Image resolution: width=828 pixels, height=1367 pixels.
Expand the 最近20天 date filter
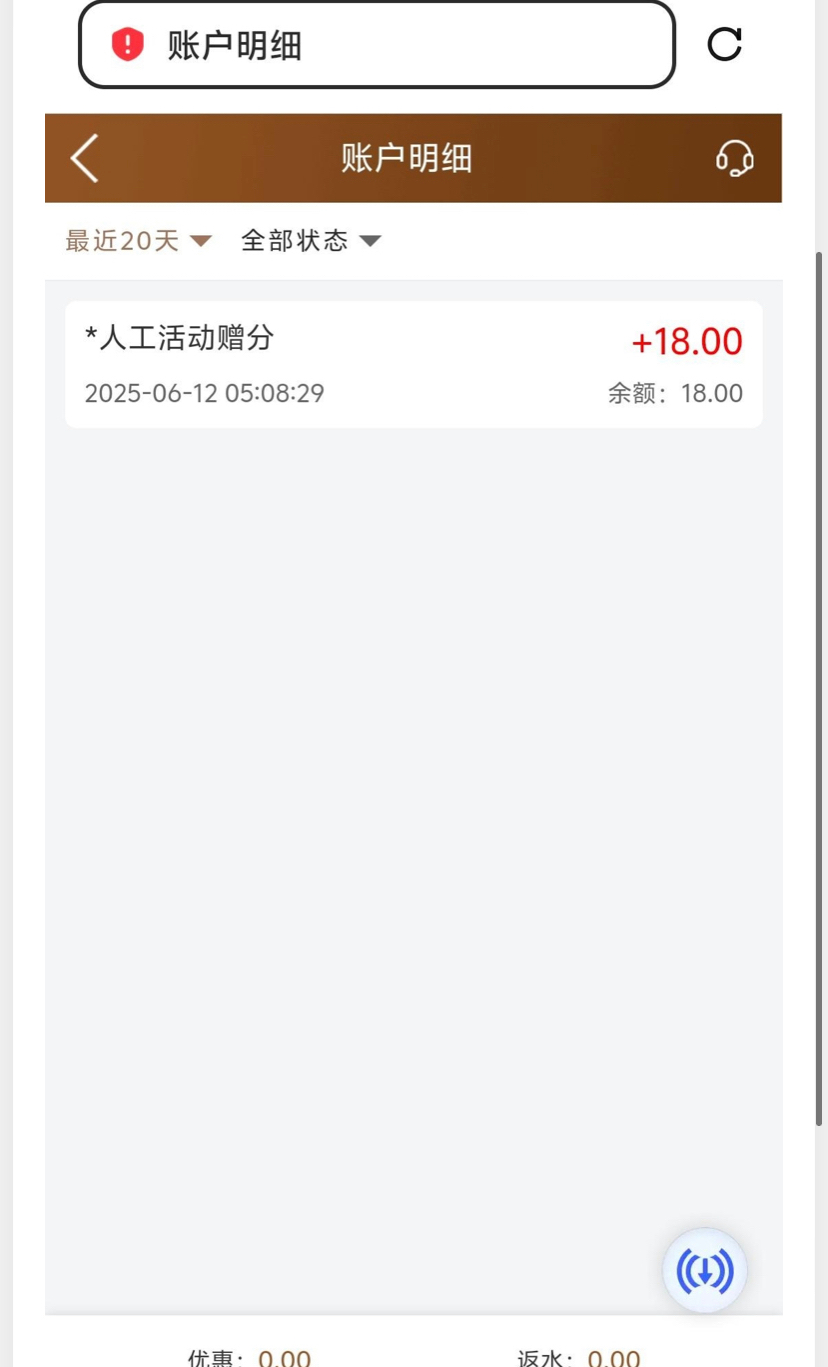[138, 241]
